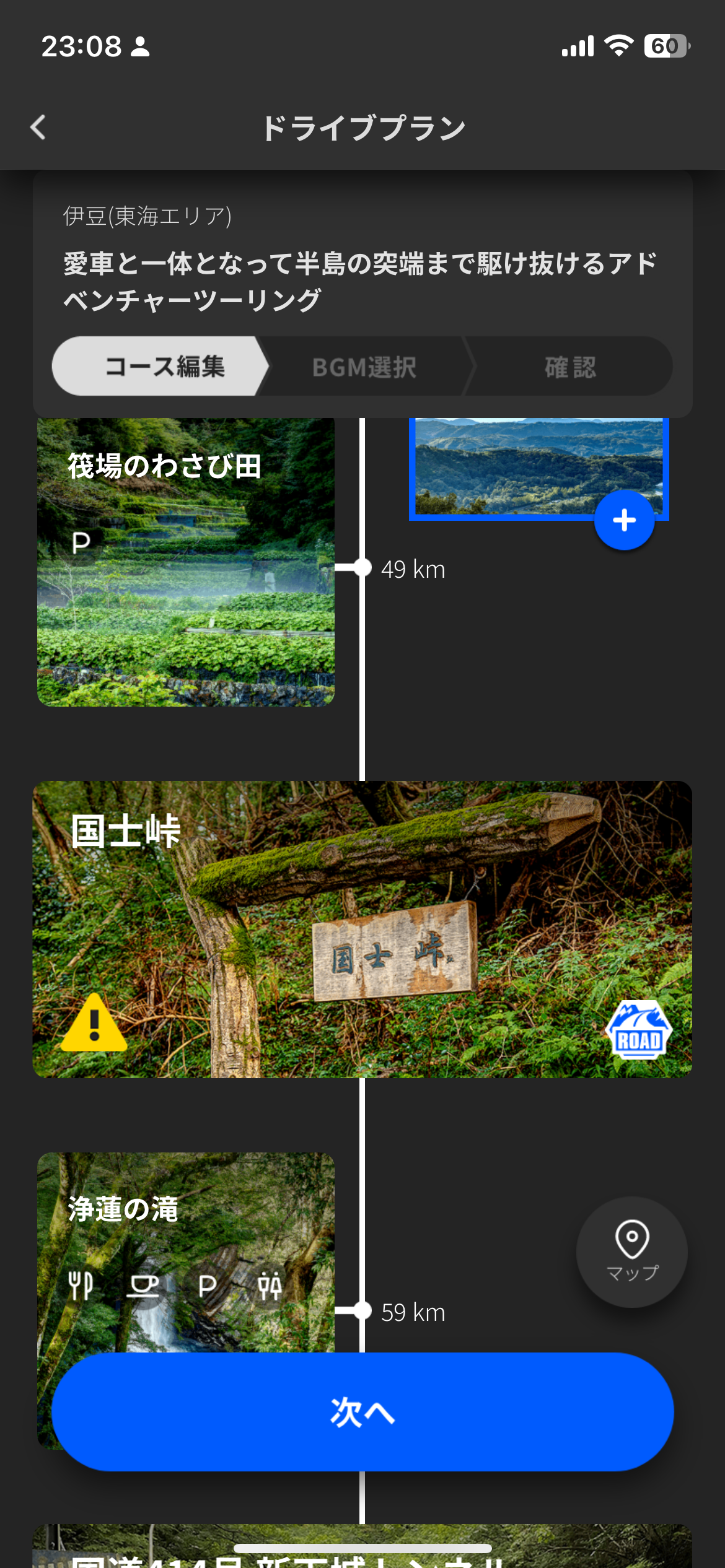Go back from the ドライブプラン screen
Image resolution: width=725 pixels, height=1568 pixels.
38,128
